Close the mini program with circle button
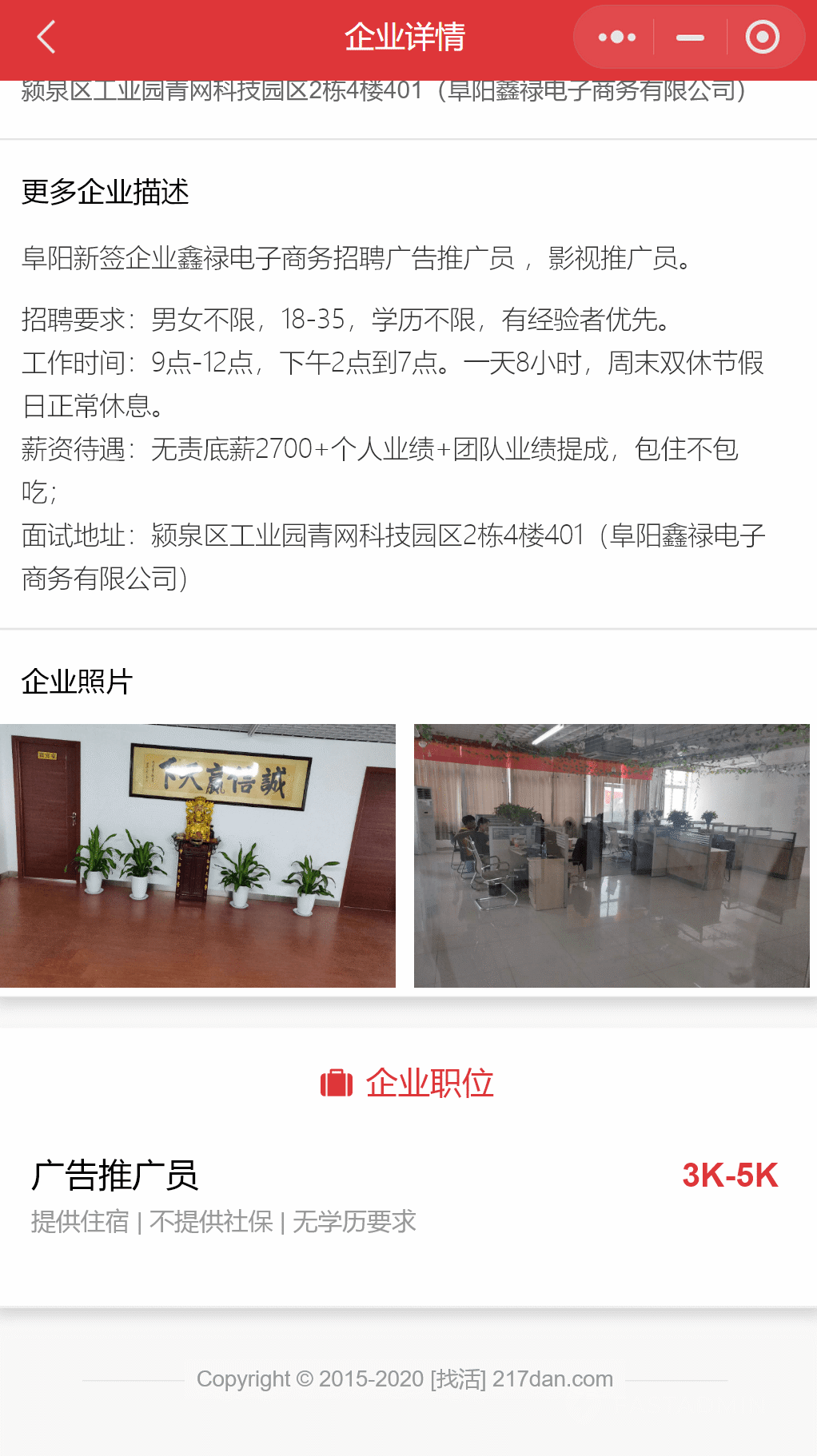817x1456 pixels. pyautogui.click(x=762, y=37)
